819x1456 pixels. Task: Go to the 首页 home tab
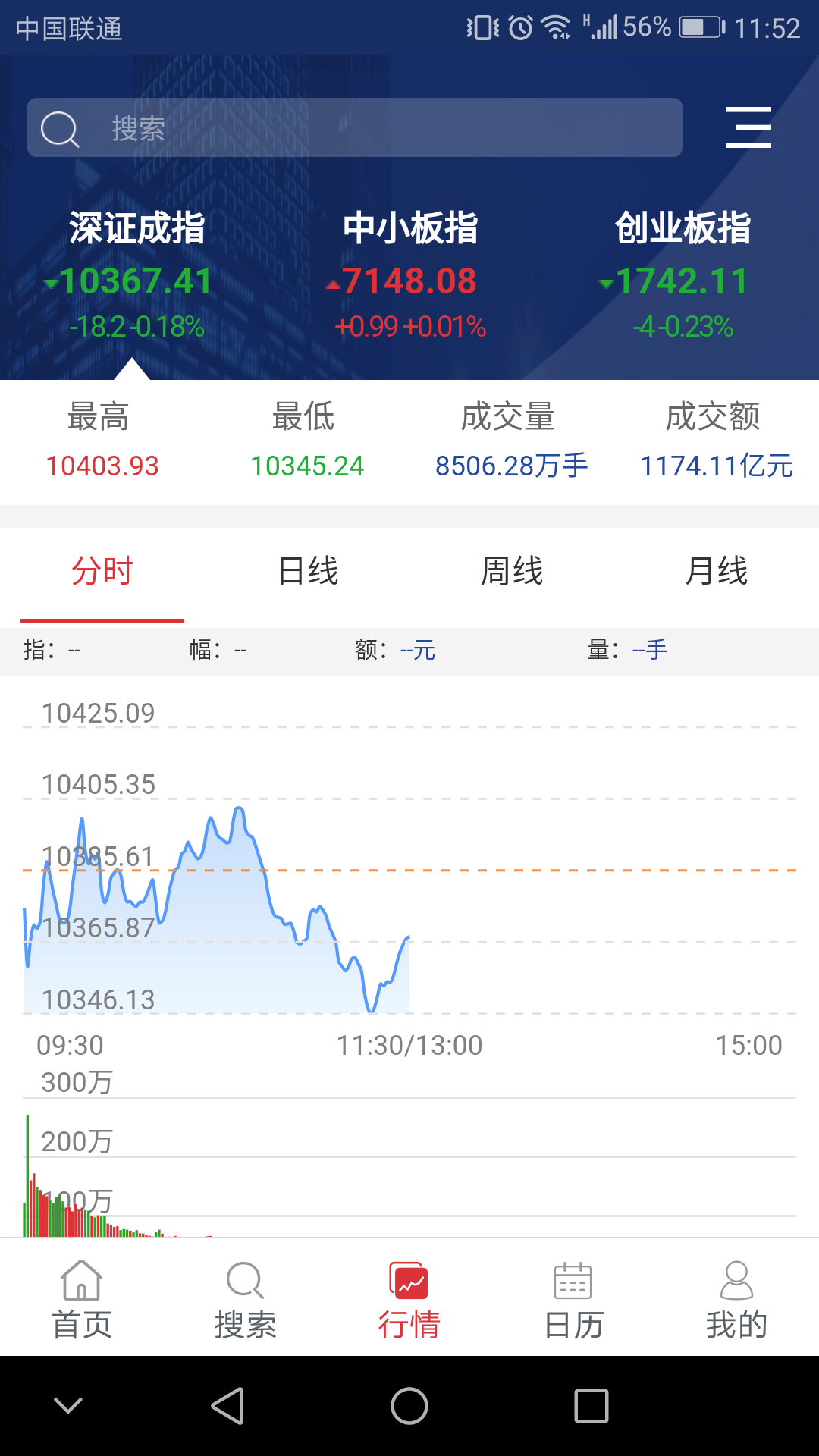82,1299
